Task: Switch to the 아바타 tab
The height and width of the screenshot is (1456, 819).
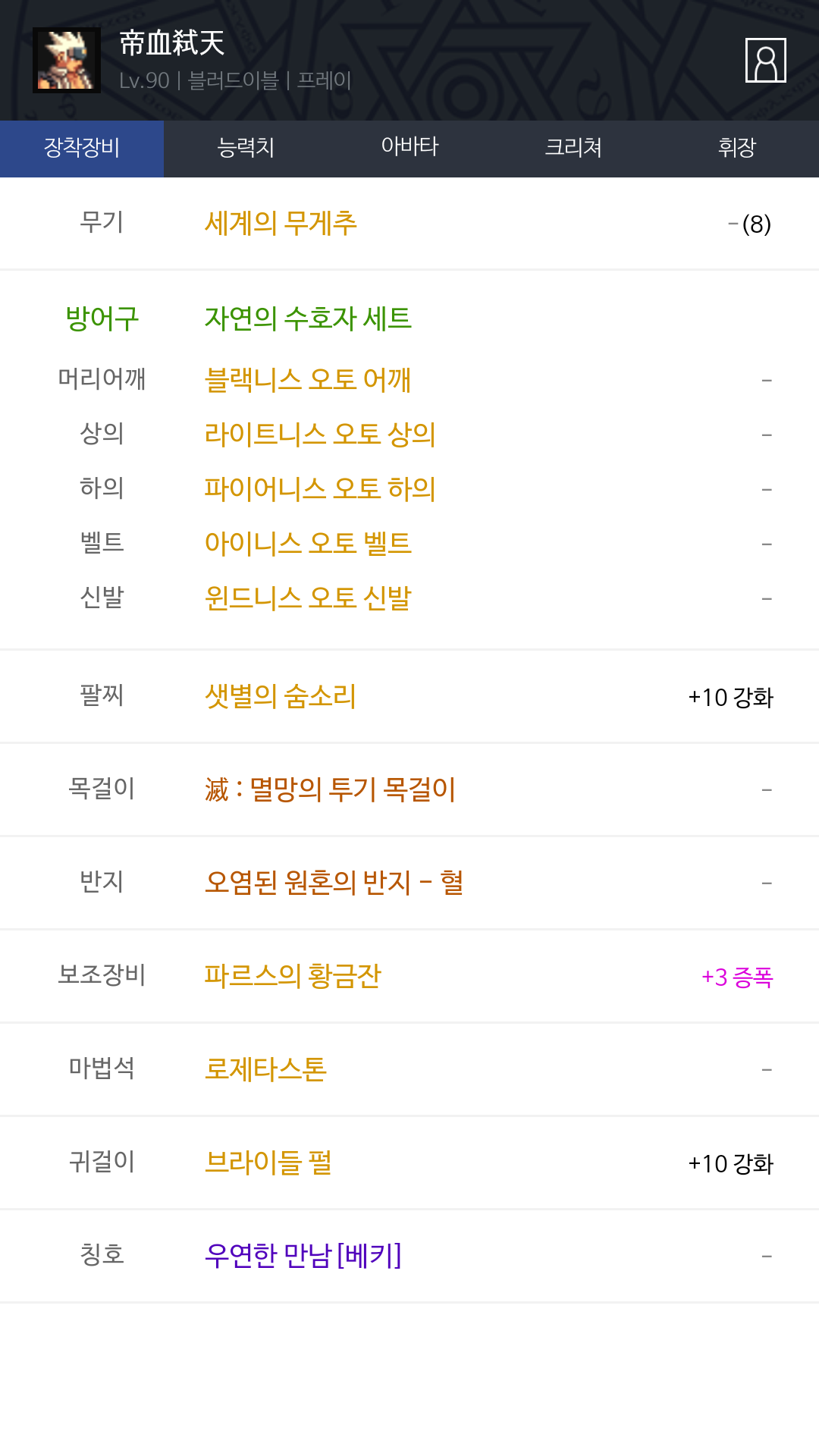Action: [x=409, y=149]
